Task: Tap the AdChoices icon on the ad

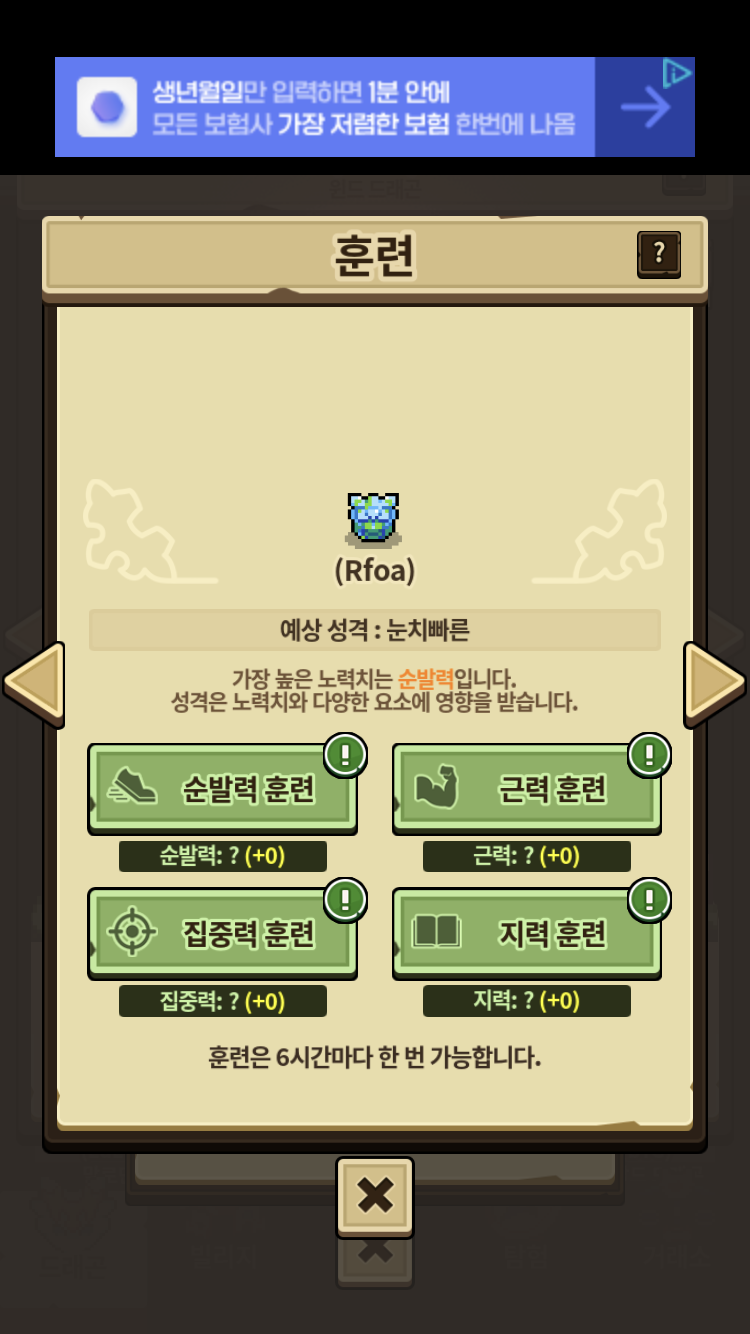Action: [x=677, y=73]
